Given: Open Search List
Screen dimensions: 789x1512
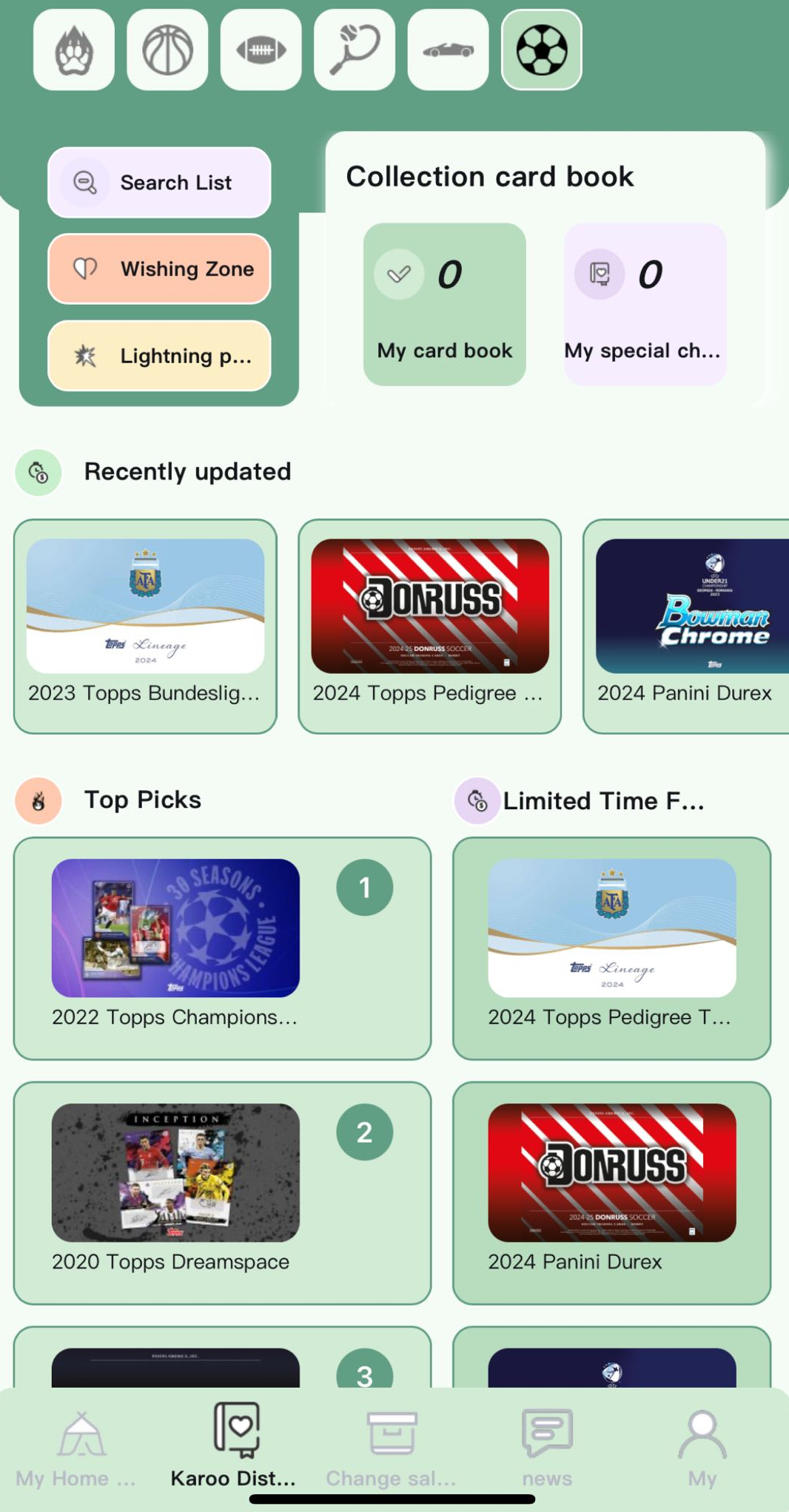Looking at the screenshot, I should (159, 183).
